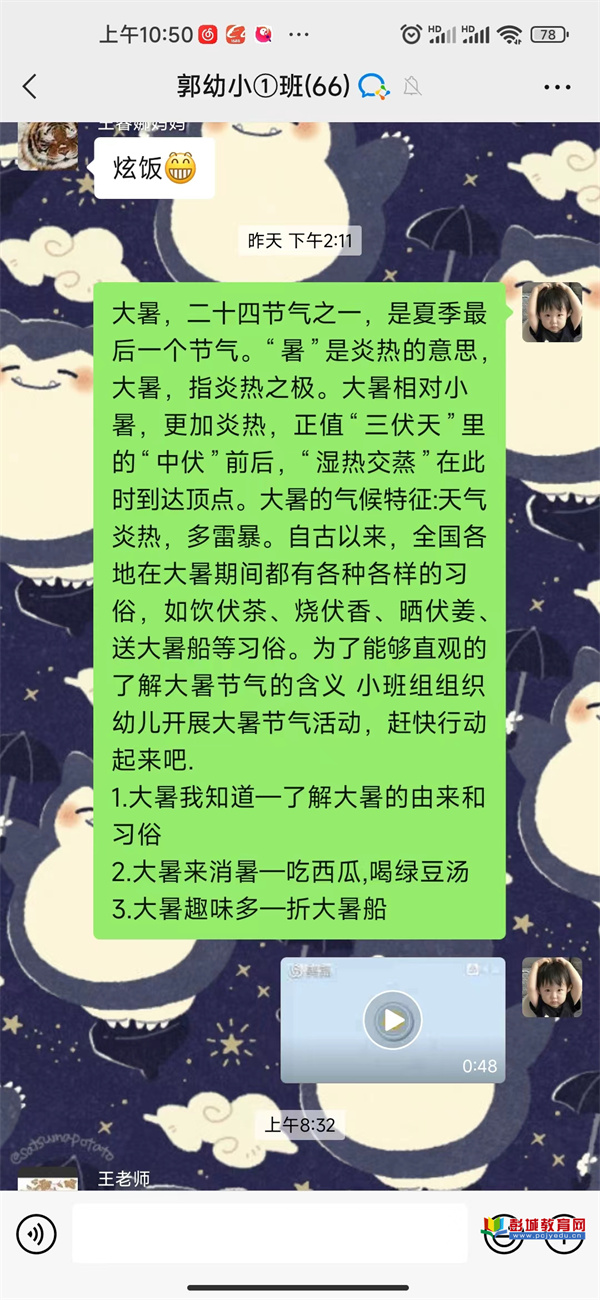Viewport: 600px width, 1300px height.
Task: Go back from the group chat
Action: (30, 87)
